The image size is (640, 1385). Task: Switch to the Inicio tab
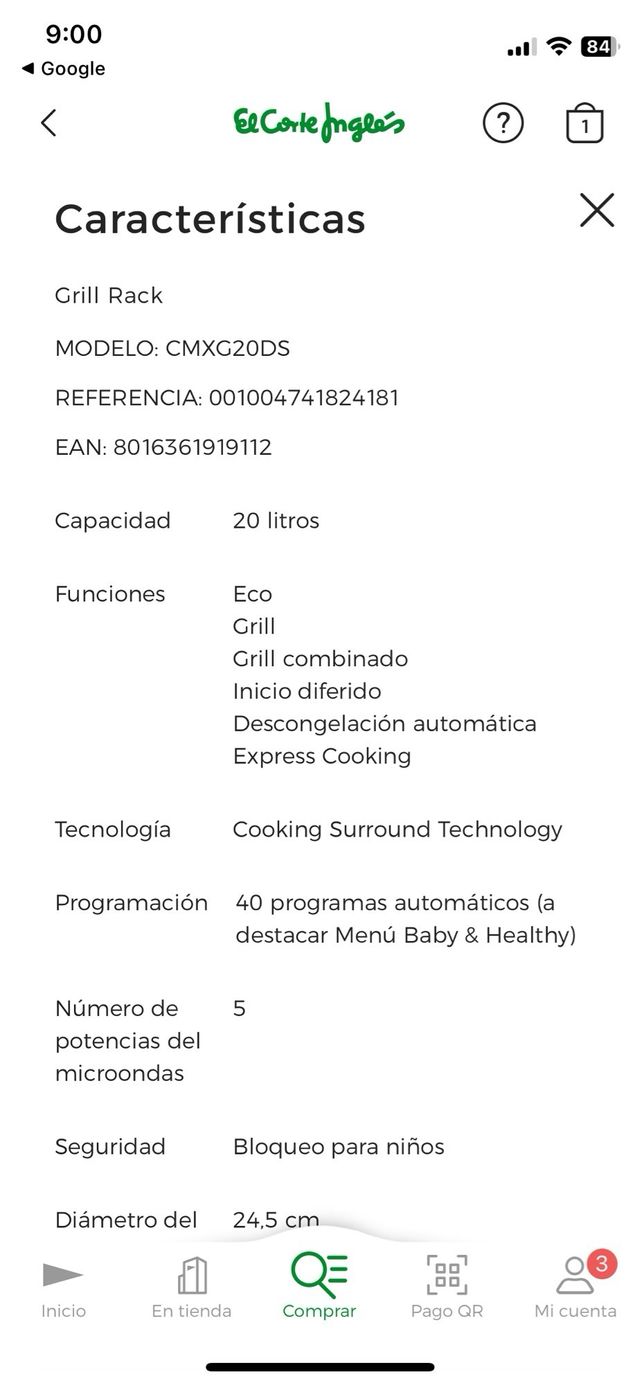tap(63, 1288)
